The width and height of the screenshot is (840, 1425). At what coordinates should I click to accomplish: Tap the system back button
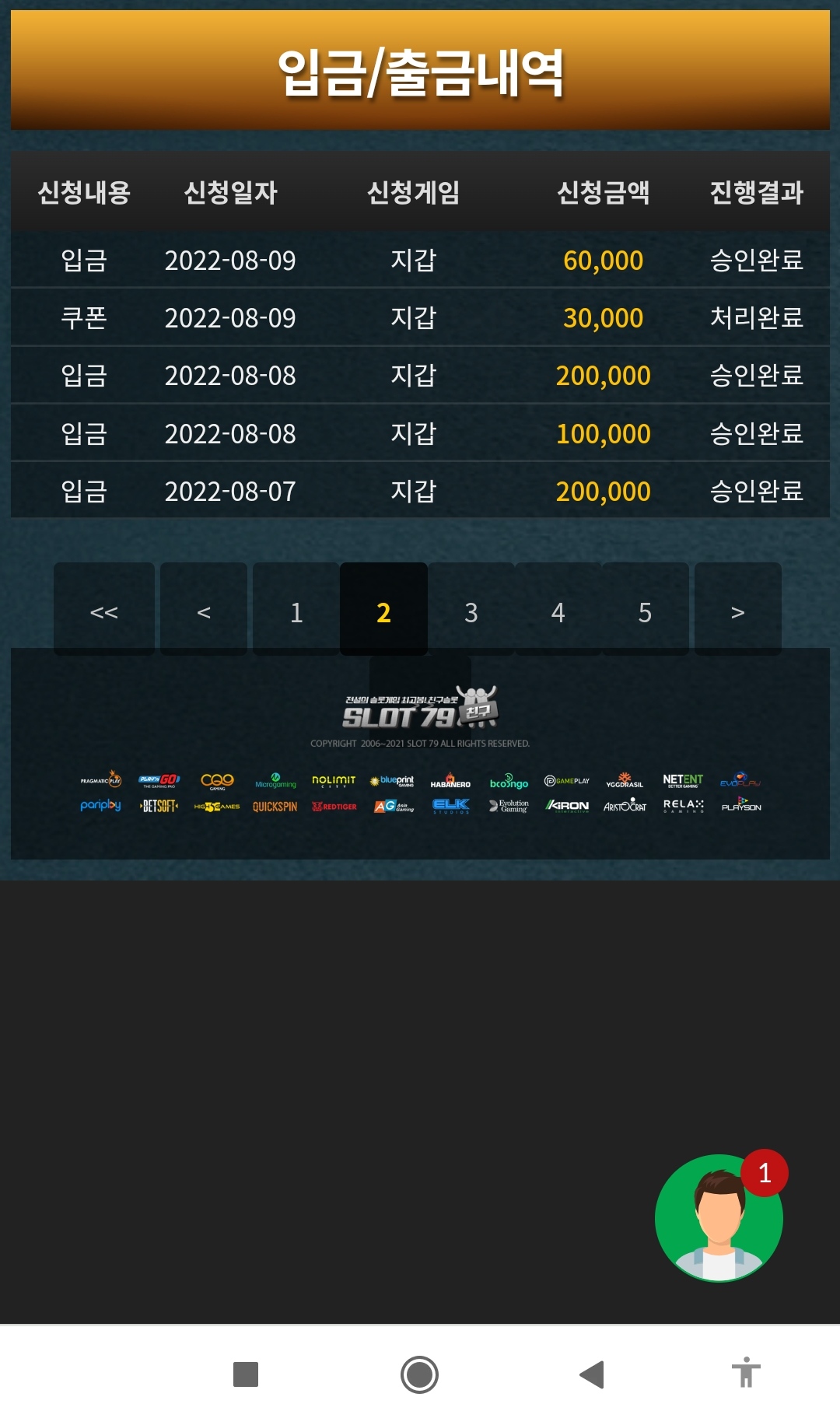coord(592,1374)
